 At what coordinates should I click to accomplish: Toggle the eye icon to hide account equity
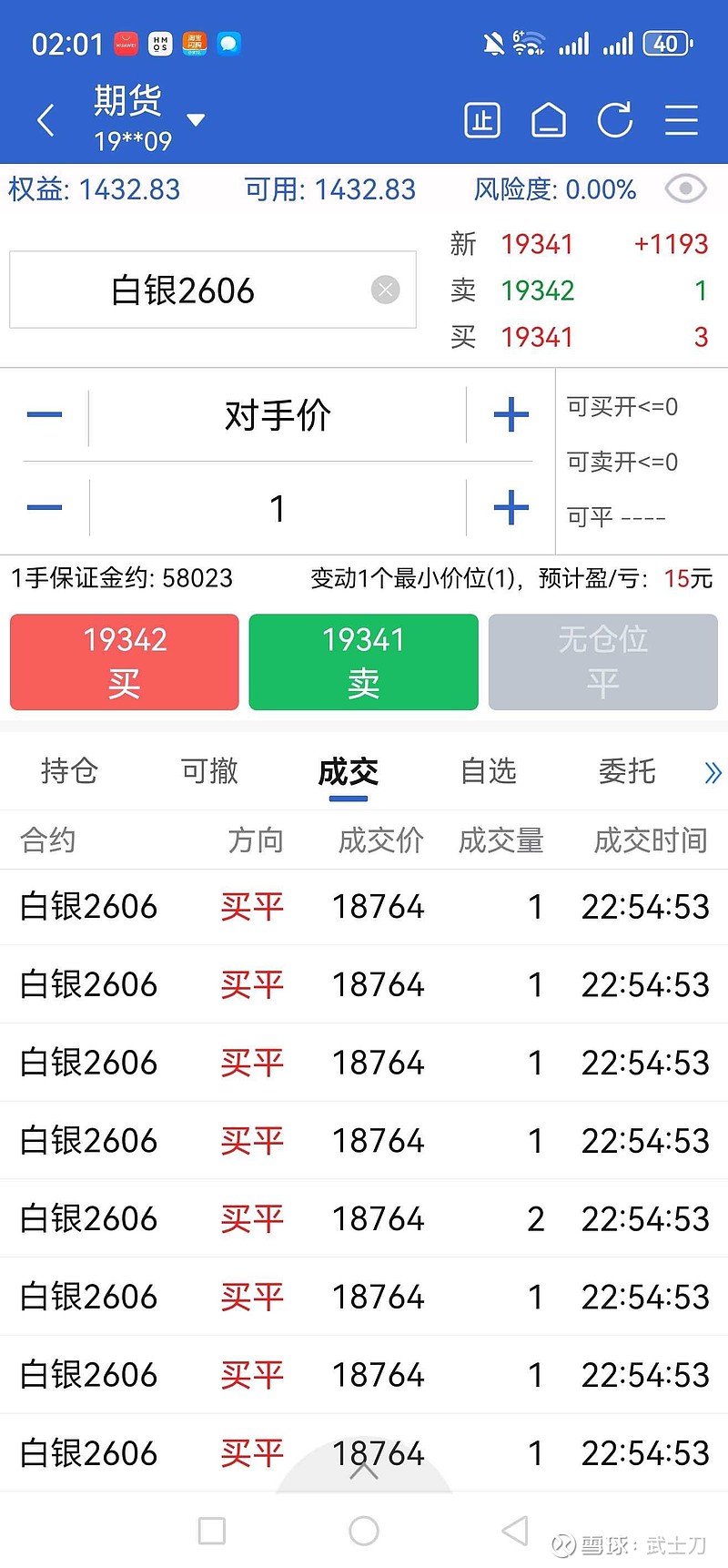tap(685, 188)
